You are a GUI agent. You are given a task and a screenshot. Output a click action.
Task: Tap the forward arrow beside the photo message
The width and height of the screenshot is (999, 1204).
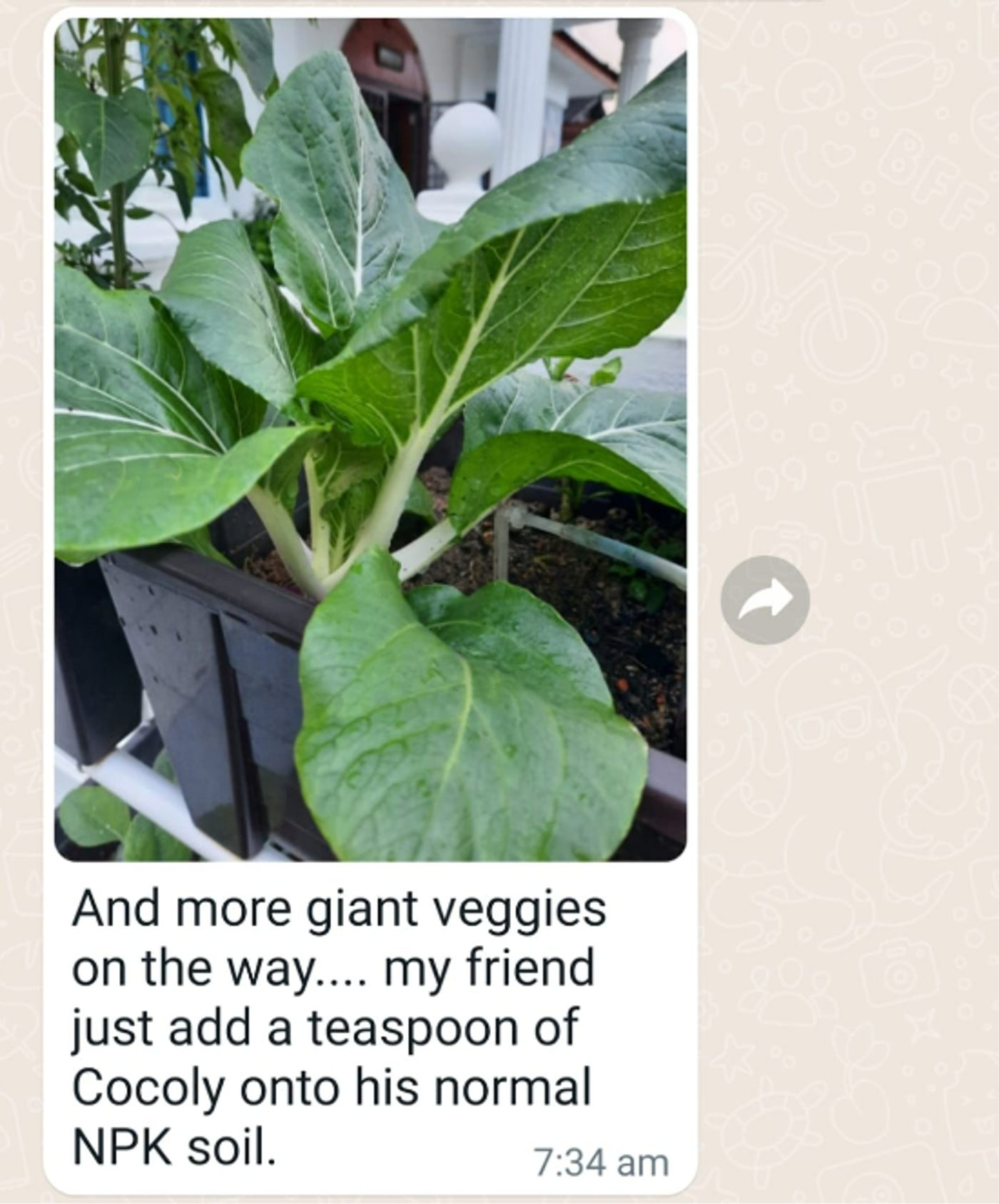(x=765, y=600)
